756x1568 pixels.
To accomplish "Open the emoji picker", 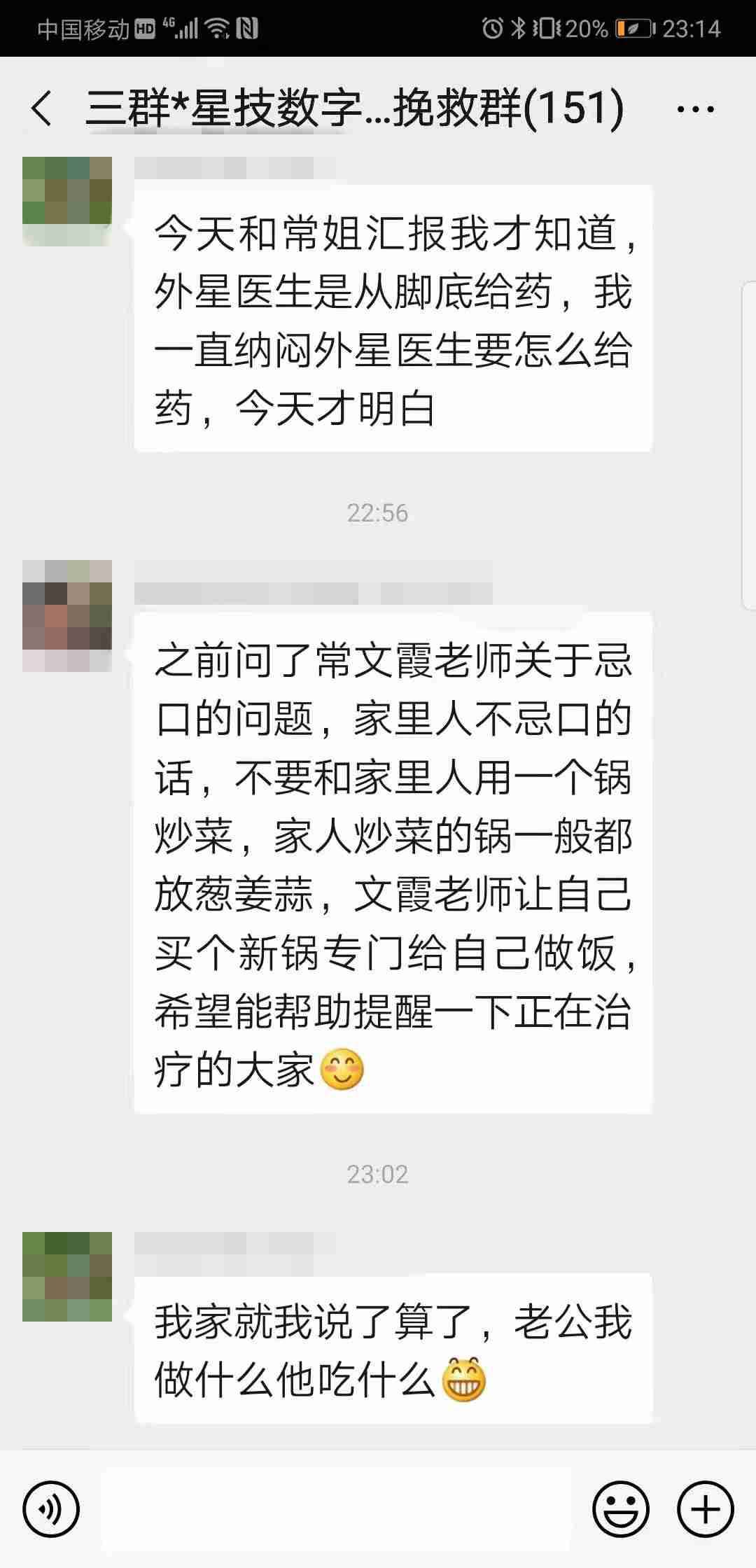I will coord(620,1508).
